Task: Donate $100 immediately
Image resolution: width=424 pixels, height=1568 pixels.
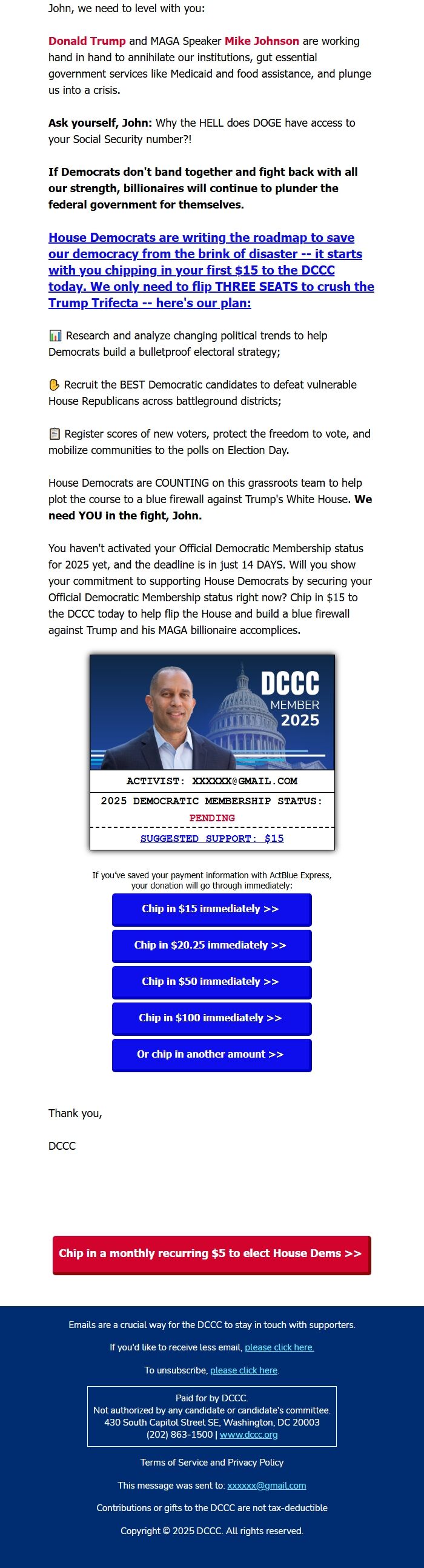Action: (211, 1018)
